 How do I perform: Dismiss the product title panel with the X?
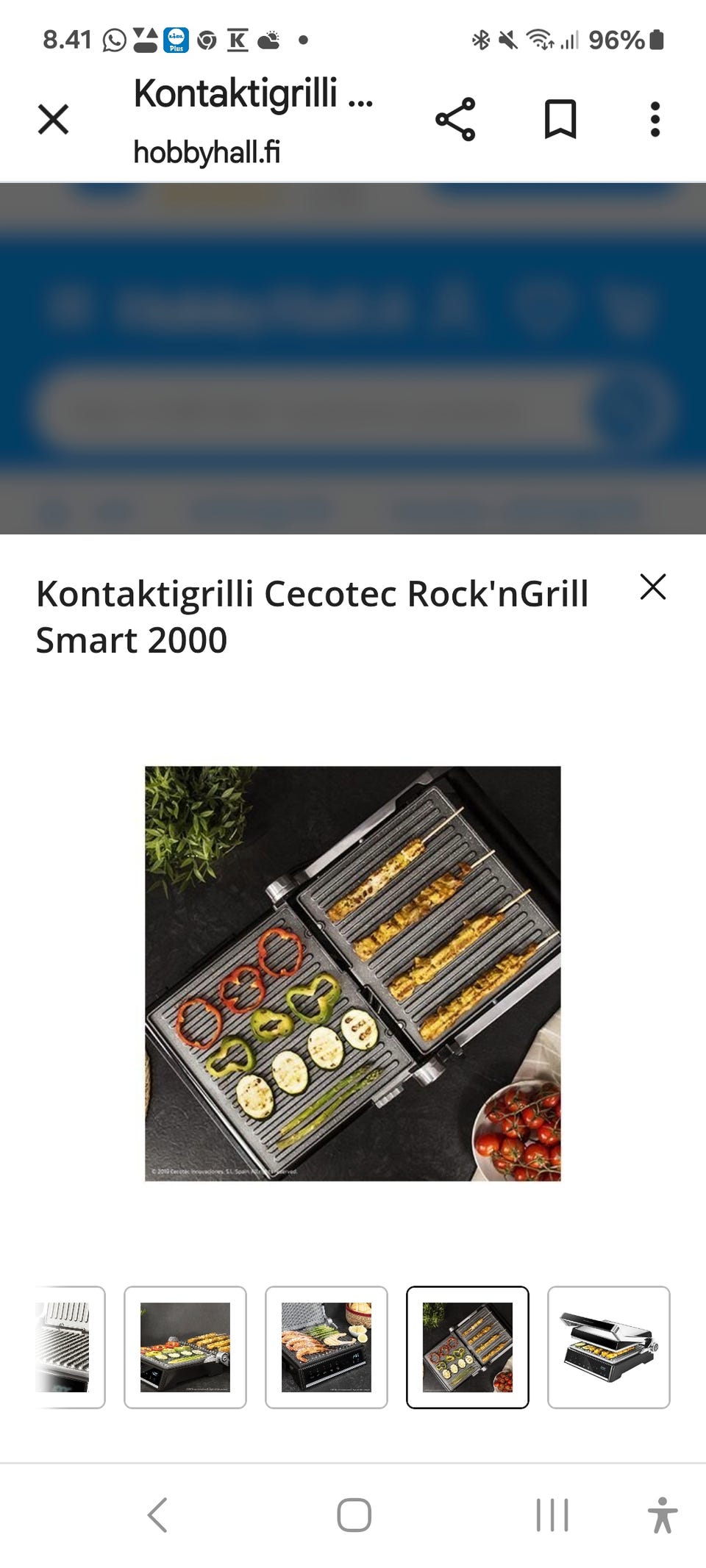click(x=653, y=587)
